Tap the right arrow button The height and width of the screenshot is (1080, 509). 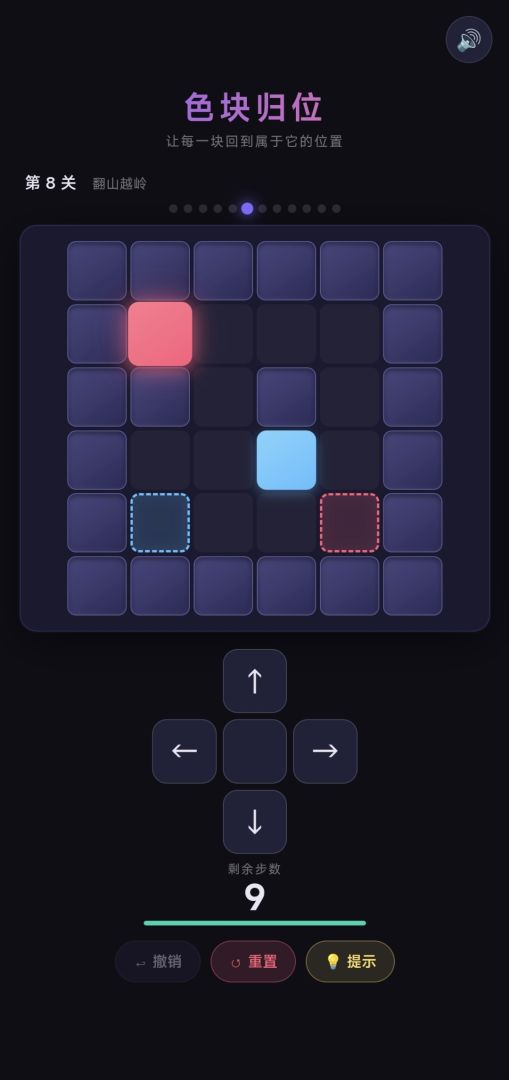point(325,751)
